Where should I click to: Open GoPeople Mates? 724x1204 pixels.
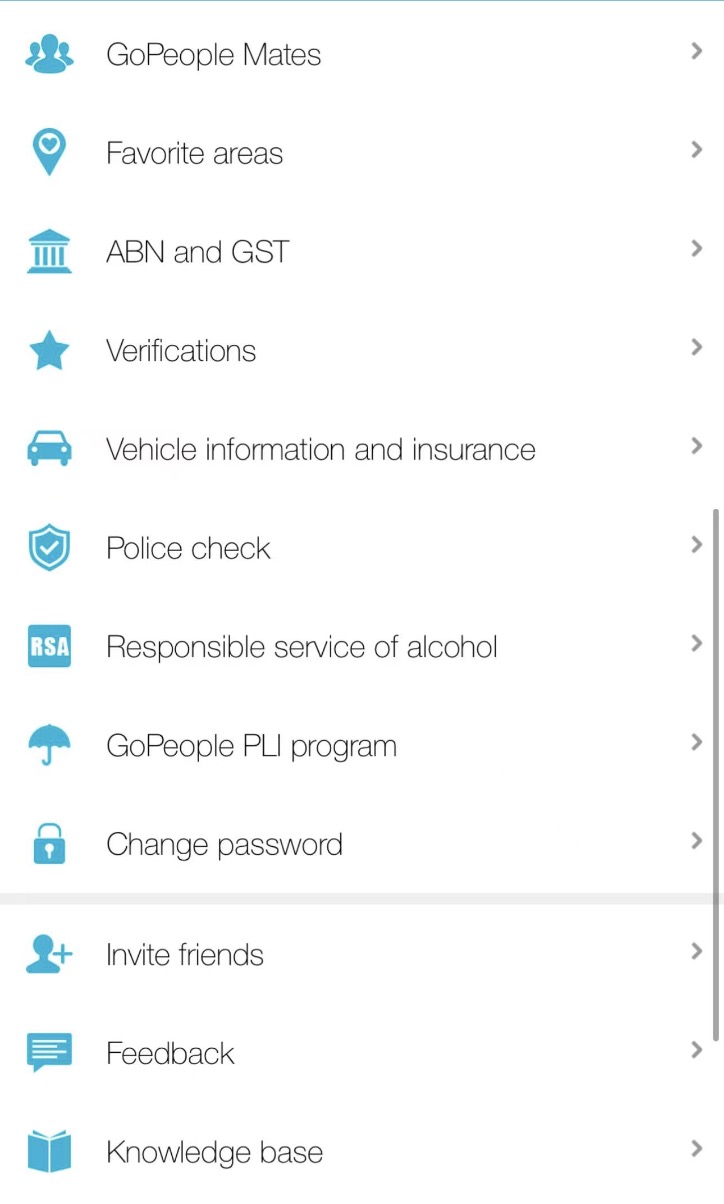(x=362, y=54)
